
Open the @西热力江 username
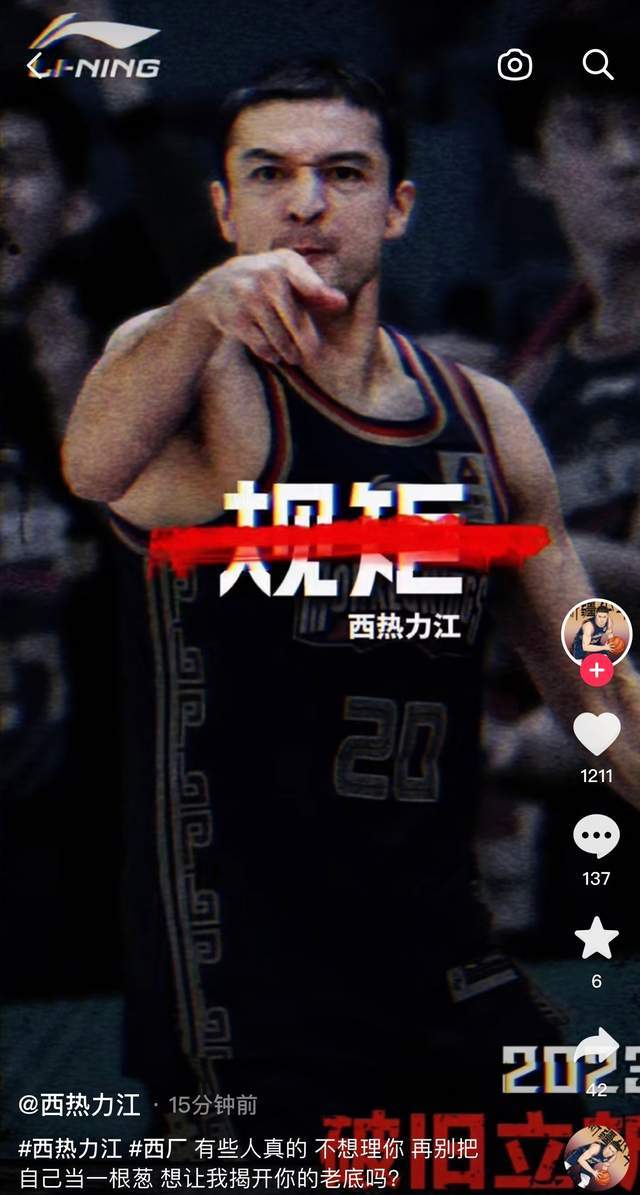[80, 1104]
